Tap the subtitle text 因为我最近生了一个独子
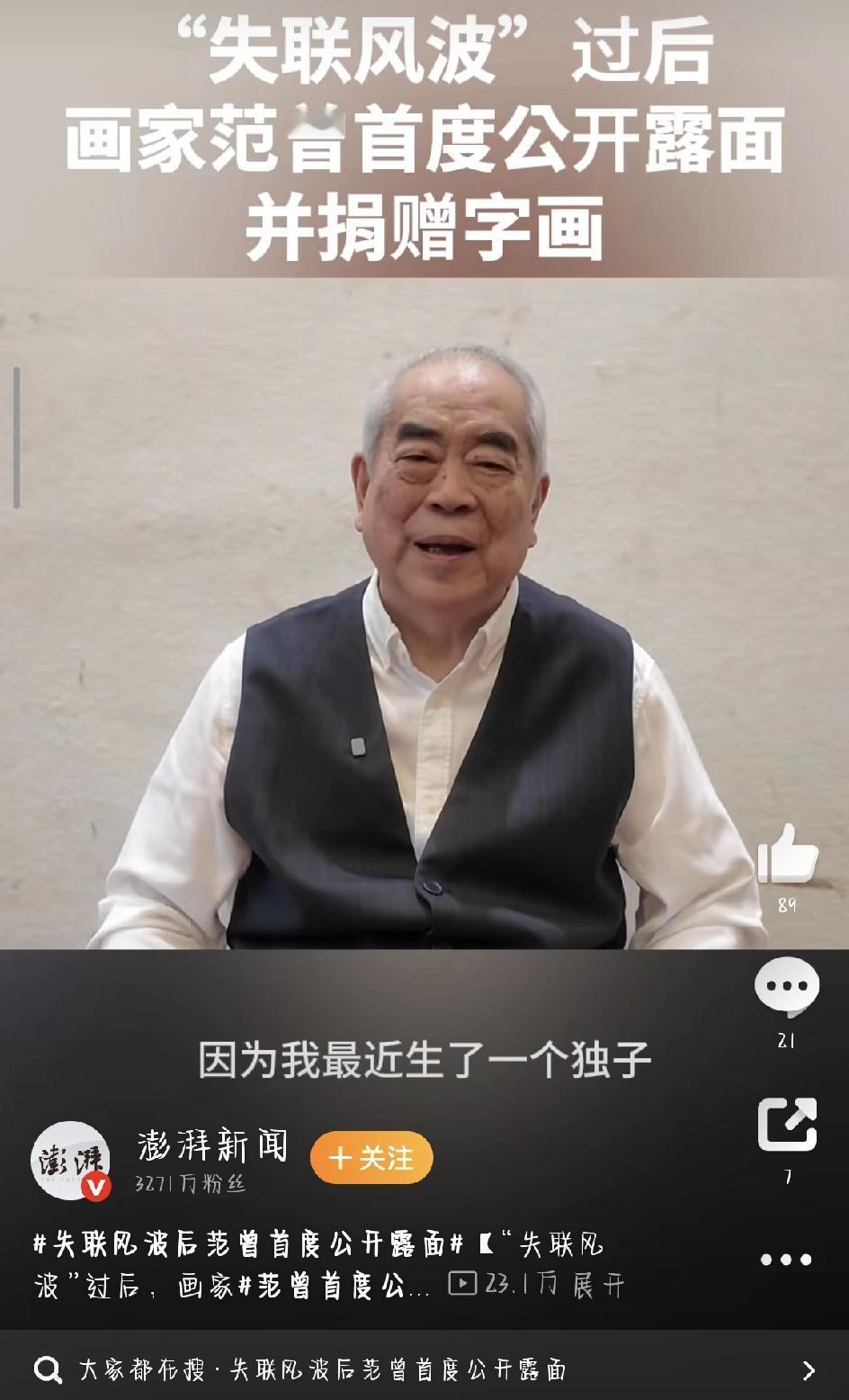Image resolution: width=849 pixels, height=1400 pixels. point(423,1060)
